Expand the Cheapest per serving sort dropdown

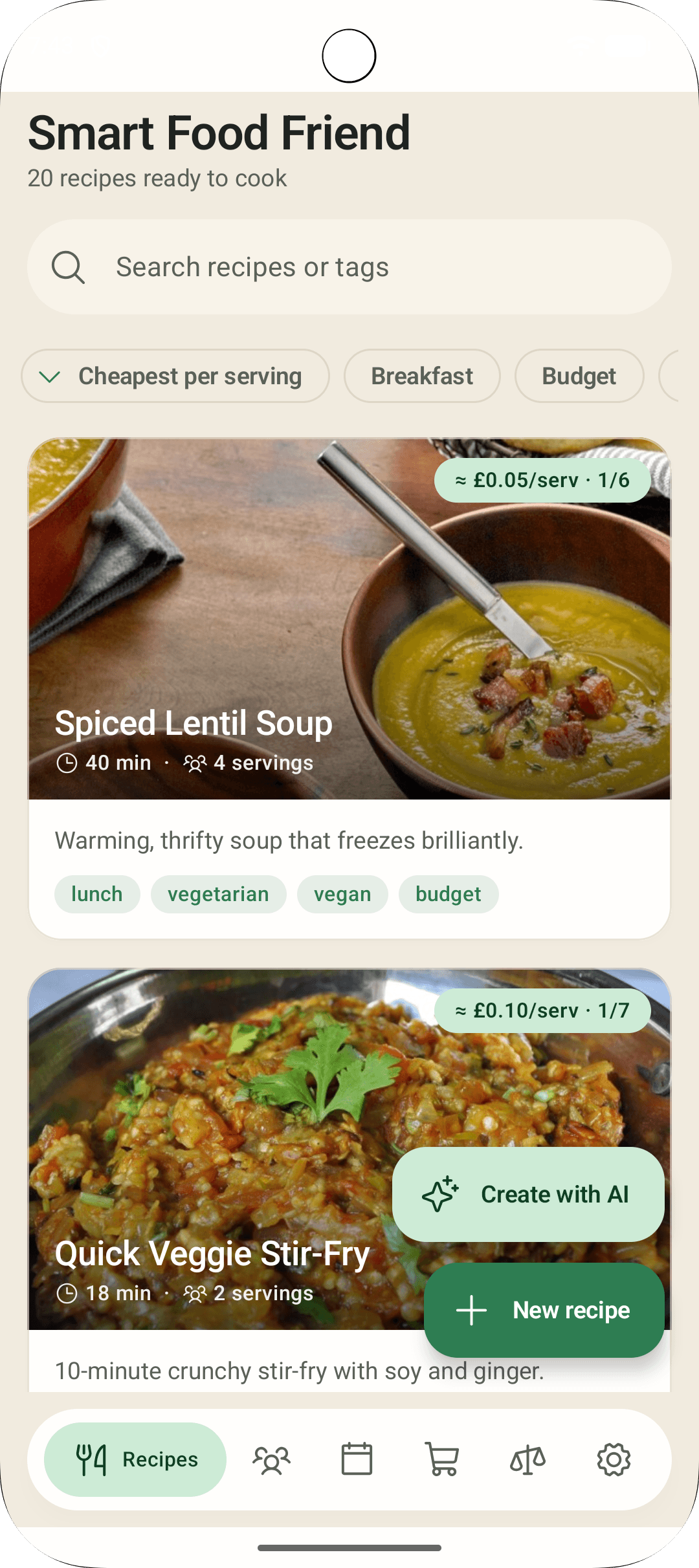[175, 376]
